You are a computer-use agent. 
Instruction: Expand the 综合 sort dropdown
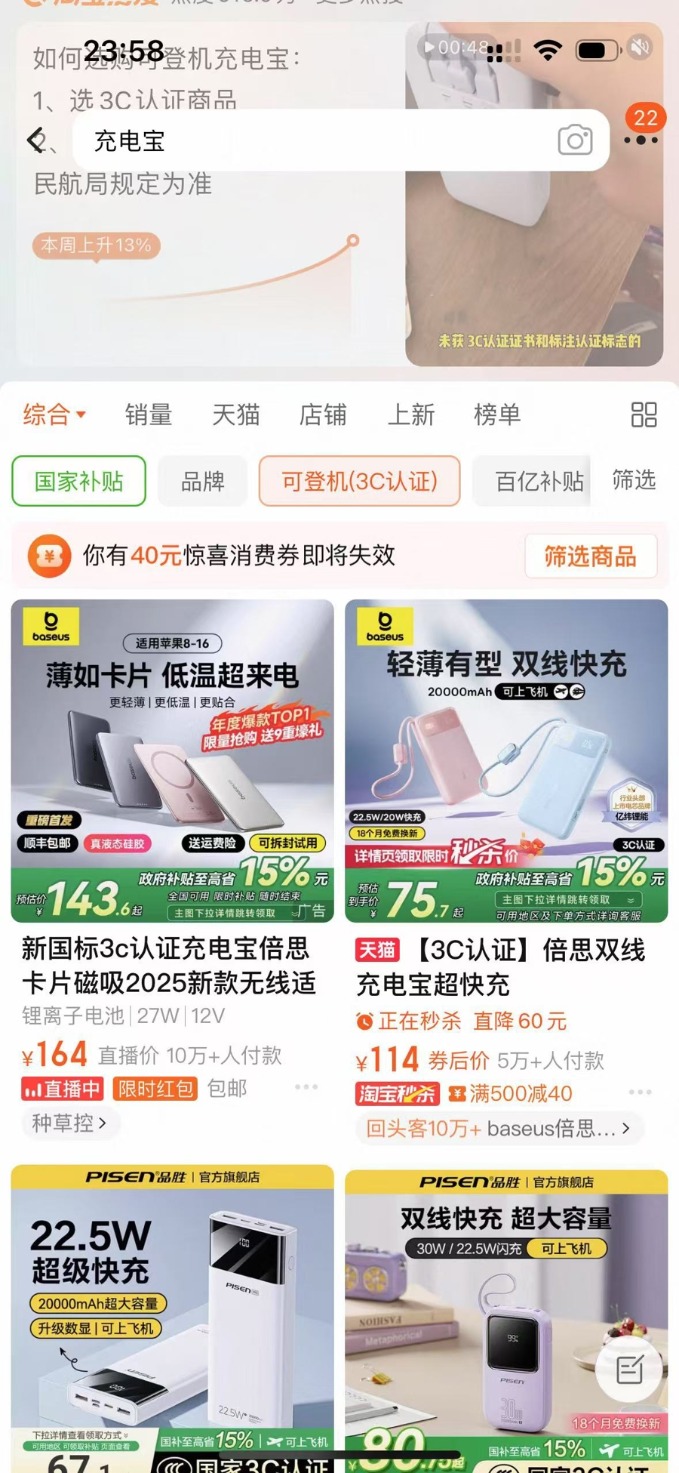tap(55, 414)
